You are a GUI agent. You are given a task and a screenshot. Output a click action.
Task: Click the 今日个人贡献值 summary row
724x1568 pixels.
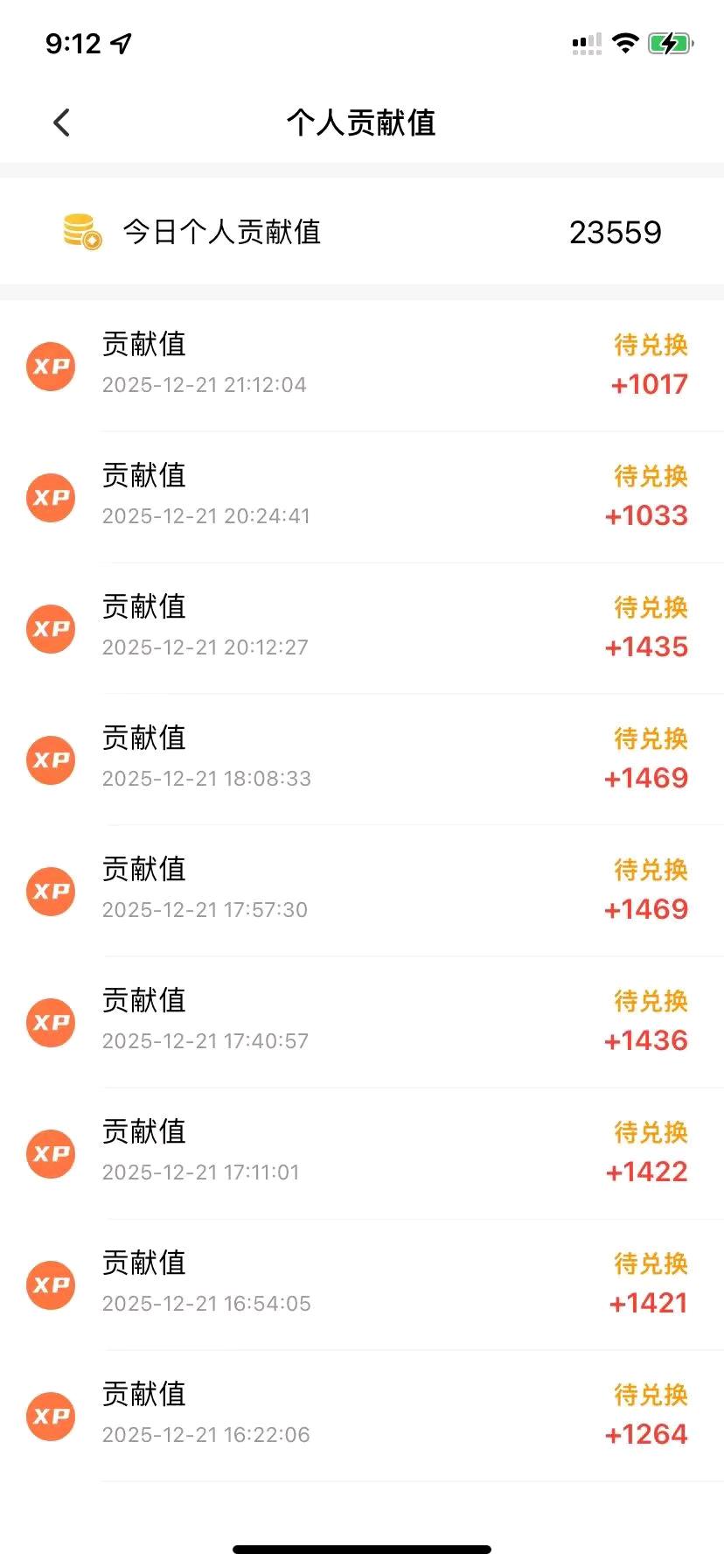(362, 231)
